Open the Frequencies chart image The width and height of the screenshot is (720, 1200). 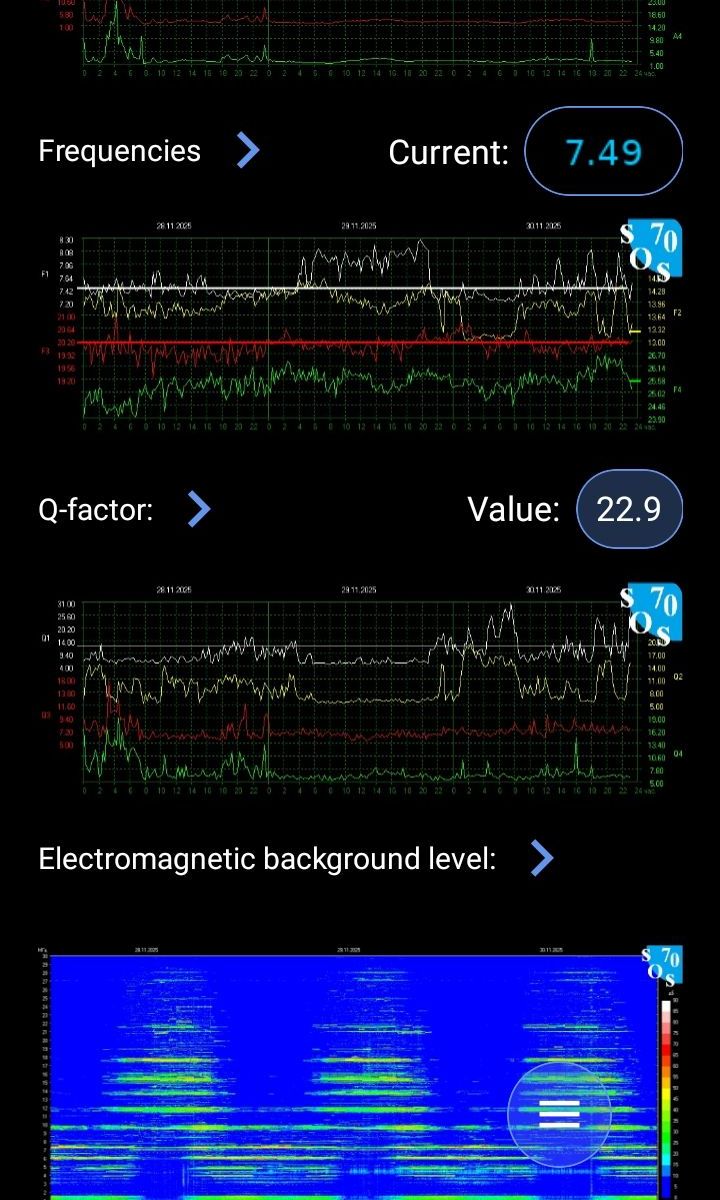(360, 328)
